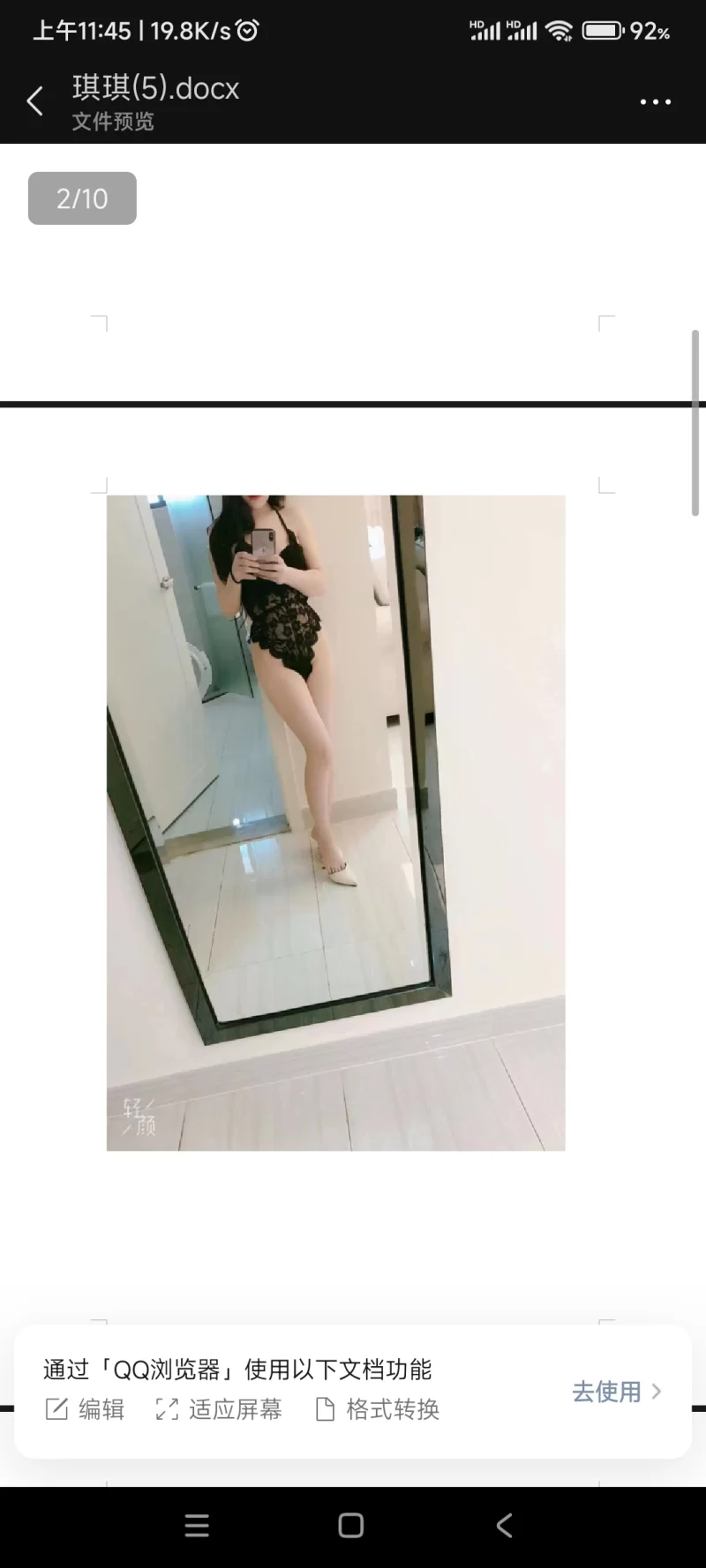
Task: Open the recent apps menu button
Action: point(197,1526)
